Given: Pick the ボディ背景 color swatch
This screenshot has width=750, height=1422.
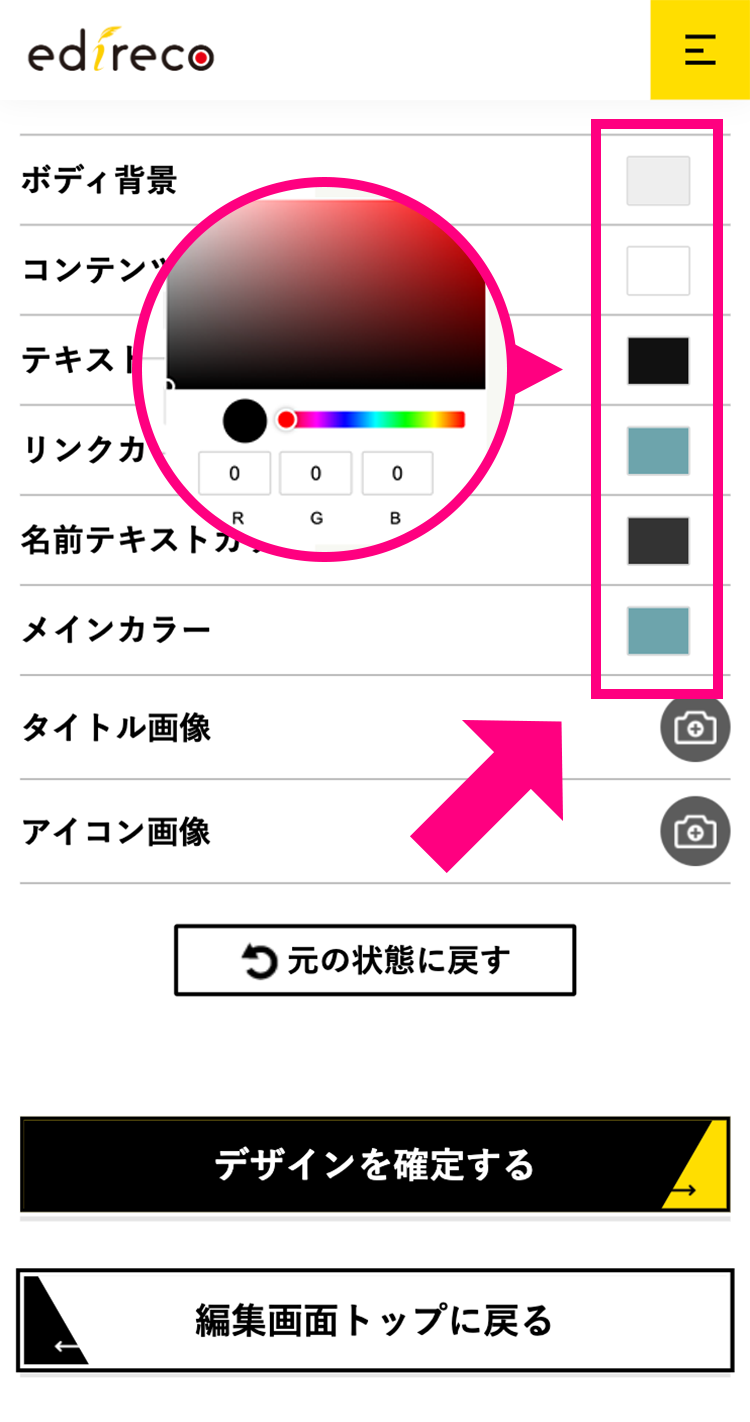Looking at the screenshot, I should 658,181.
